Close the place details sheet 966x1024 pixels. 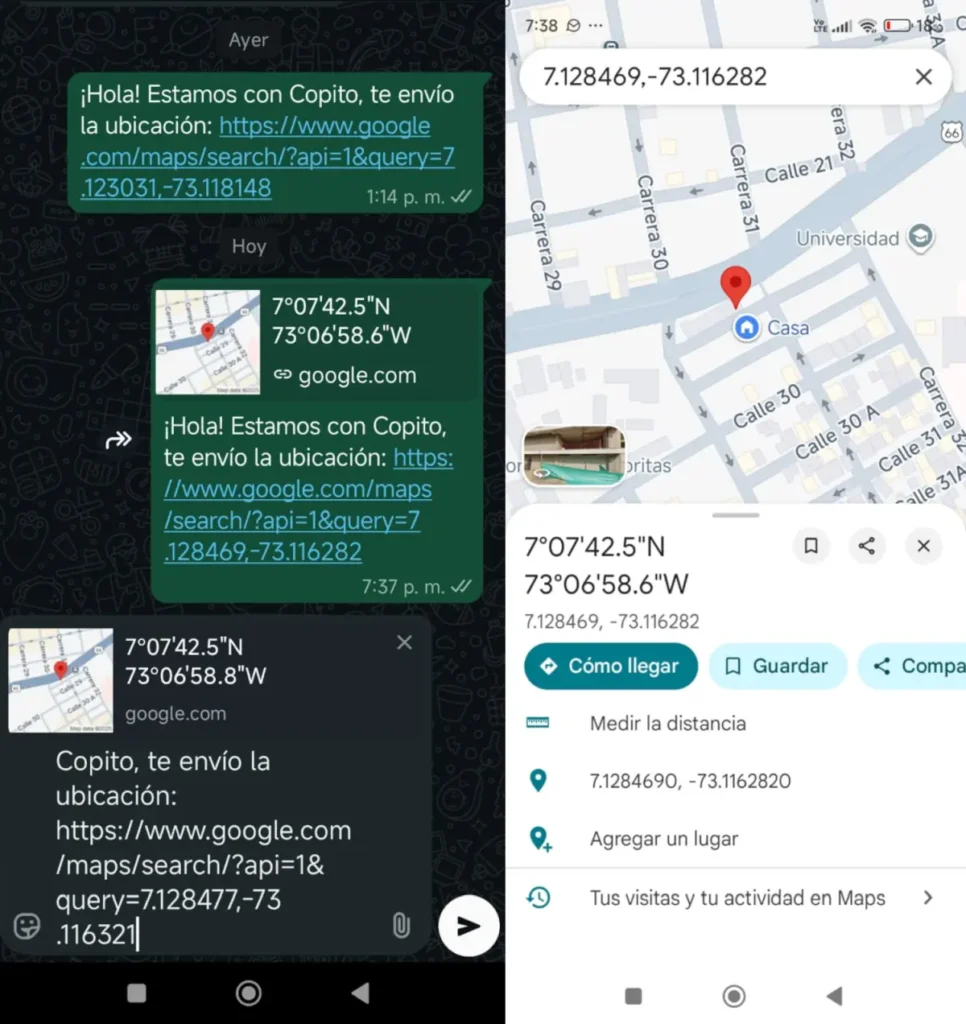pos(923,546)
